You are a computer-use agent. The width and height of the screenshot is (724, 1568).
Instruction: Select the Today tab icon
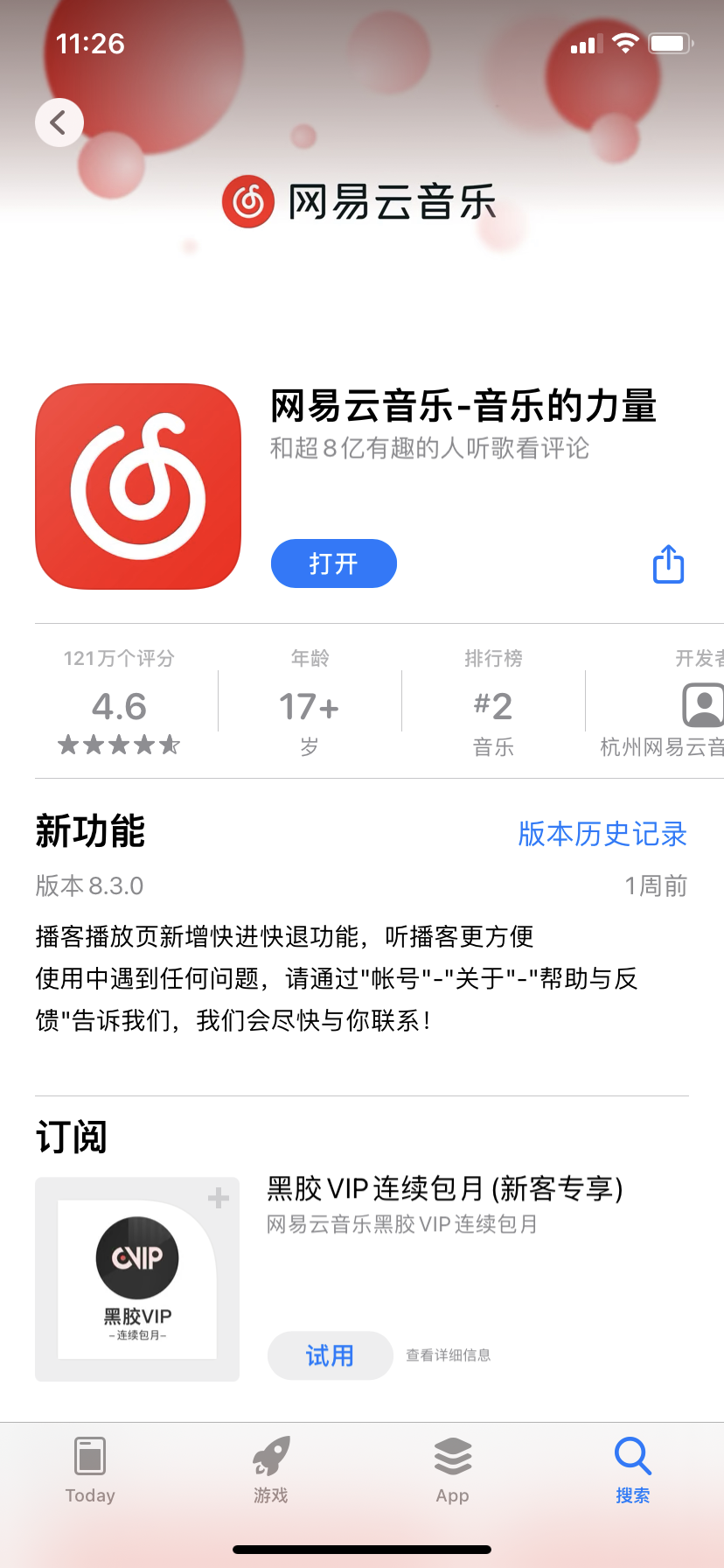coord(89,1459)
